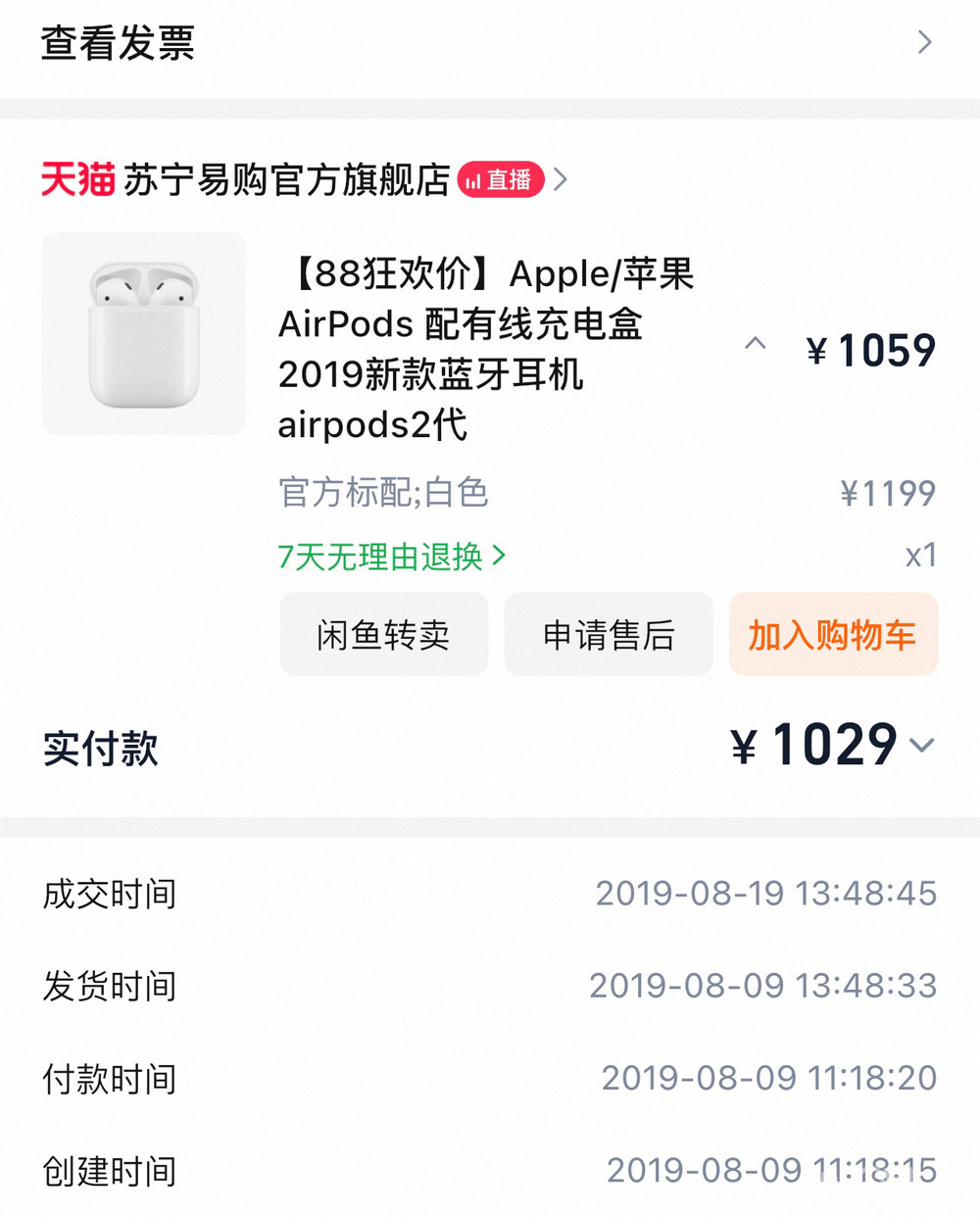Visit the 苏宁易购官方旗舰店 store page
The width and height of the screenshot is (980, 1217).
pyautogui.click(x=286, y=180)
